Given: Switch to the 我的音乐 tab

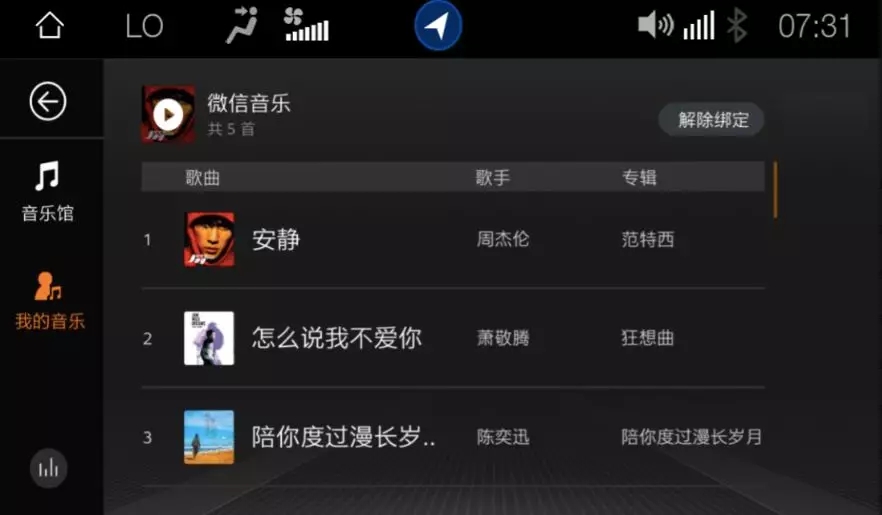Looking at the screenshot, I should pos(49,301).
